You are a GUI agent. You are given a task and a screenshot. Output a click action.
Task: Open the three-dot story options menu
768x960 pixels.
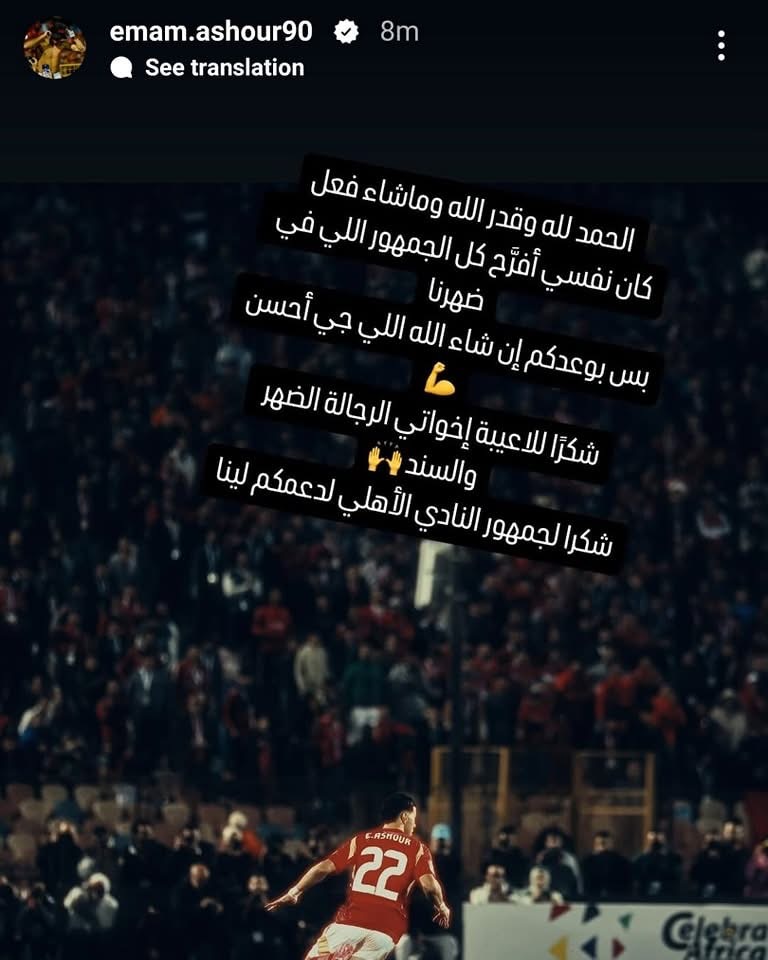tap(721, 45)
